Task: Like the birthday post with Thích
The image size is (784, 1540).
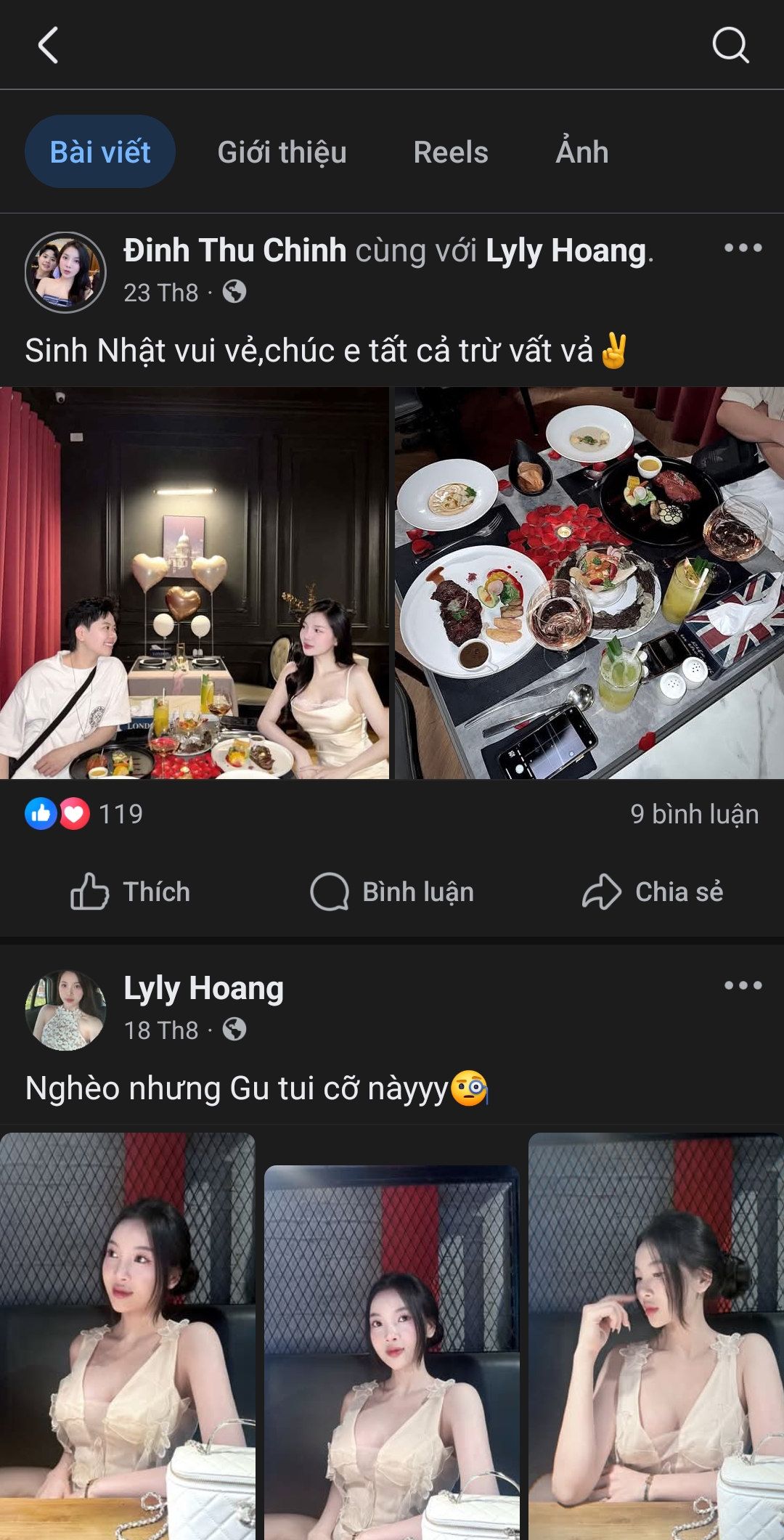Action: coord(131,892)
